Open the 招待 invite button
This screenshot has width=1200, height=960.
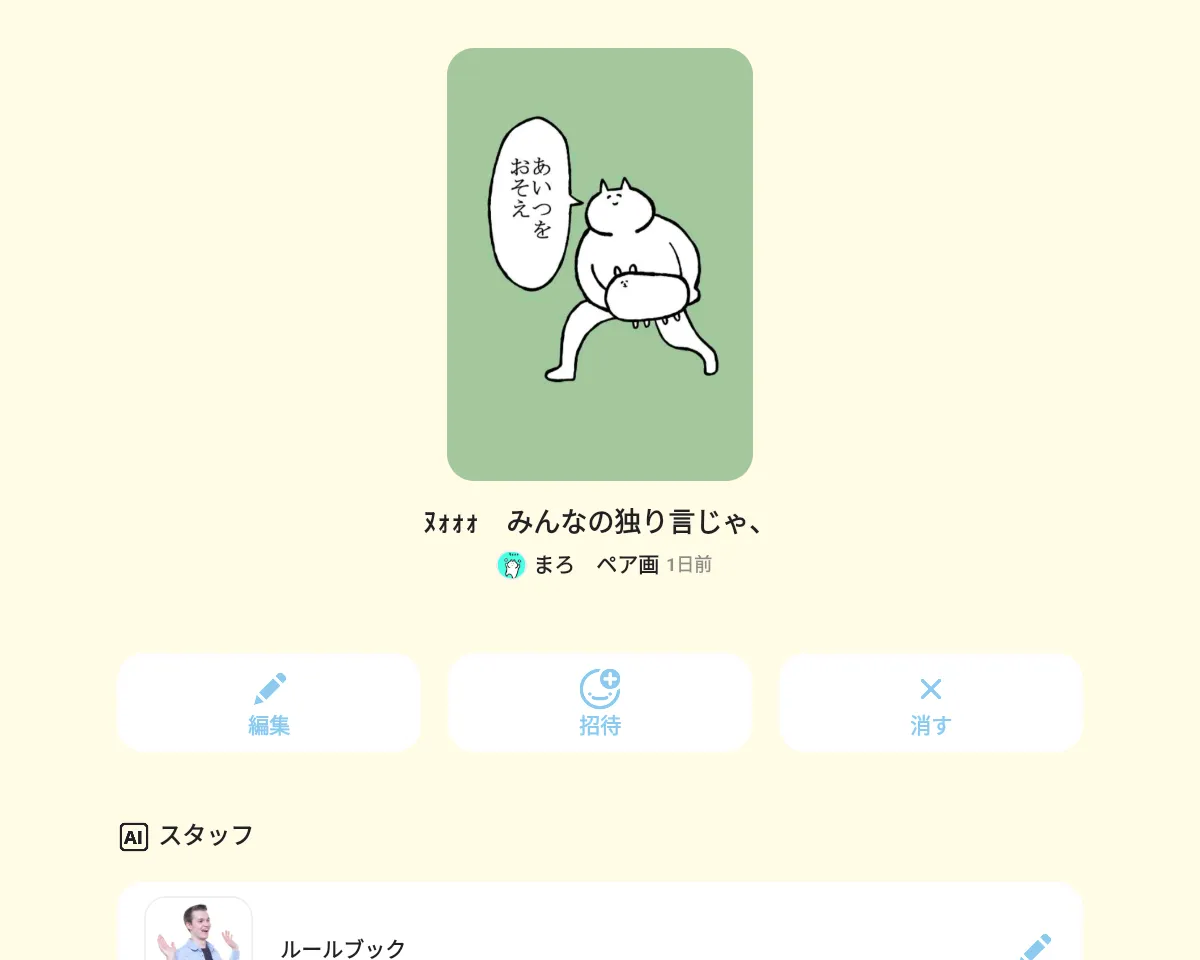coord(600,702)
